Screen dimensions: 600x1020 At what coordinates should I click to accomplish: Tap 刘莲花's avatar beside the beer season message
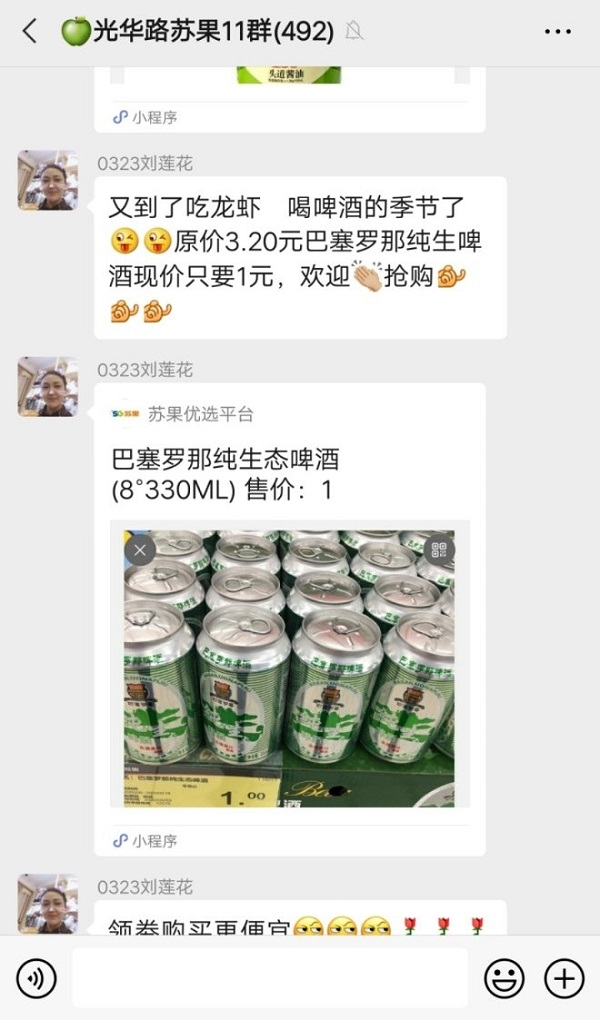(x=47, y=180)
